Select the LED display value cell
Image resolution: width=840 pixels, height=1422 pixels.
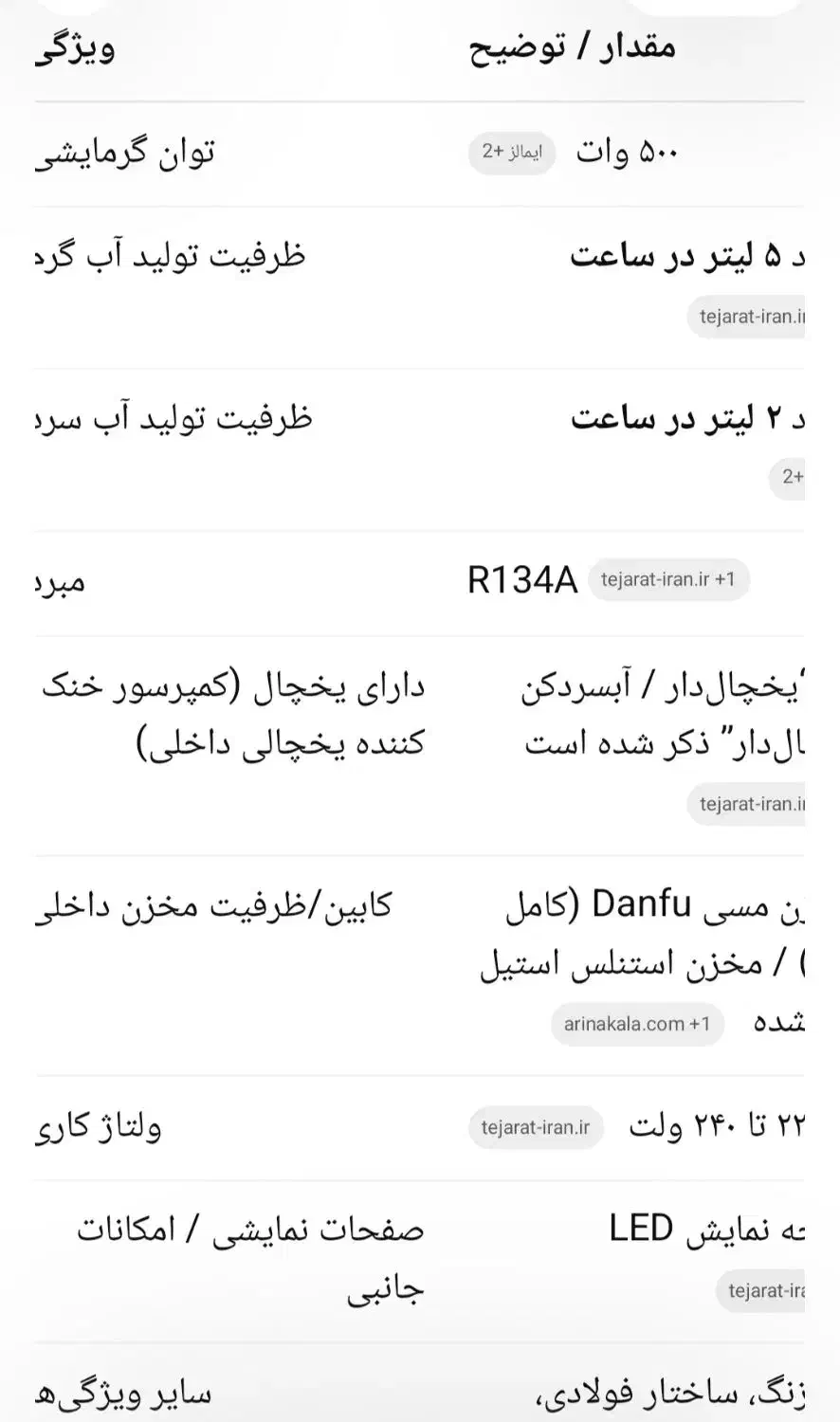coord(683,1227)
